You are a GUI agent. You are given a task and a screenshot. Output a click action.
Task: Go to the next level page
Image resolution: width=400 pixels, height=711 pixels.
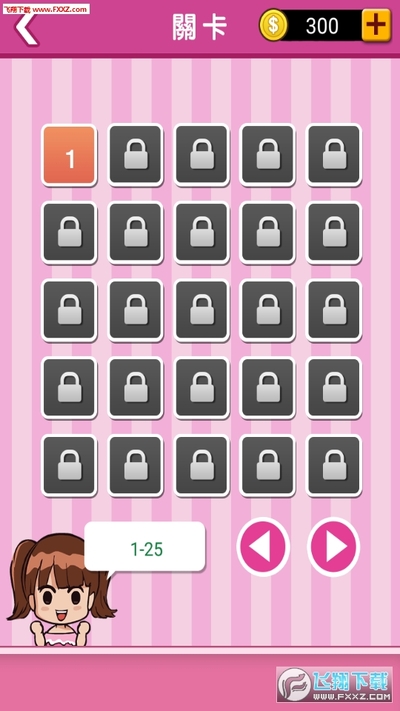point(334,546)
